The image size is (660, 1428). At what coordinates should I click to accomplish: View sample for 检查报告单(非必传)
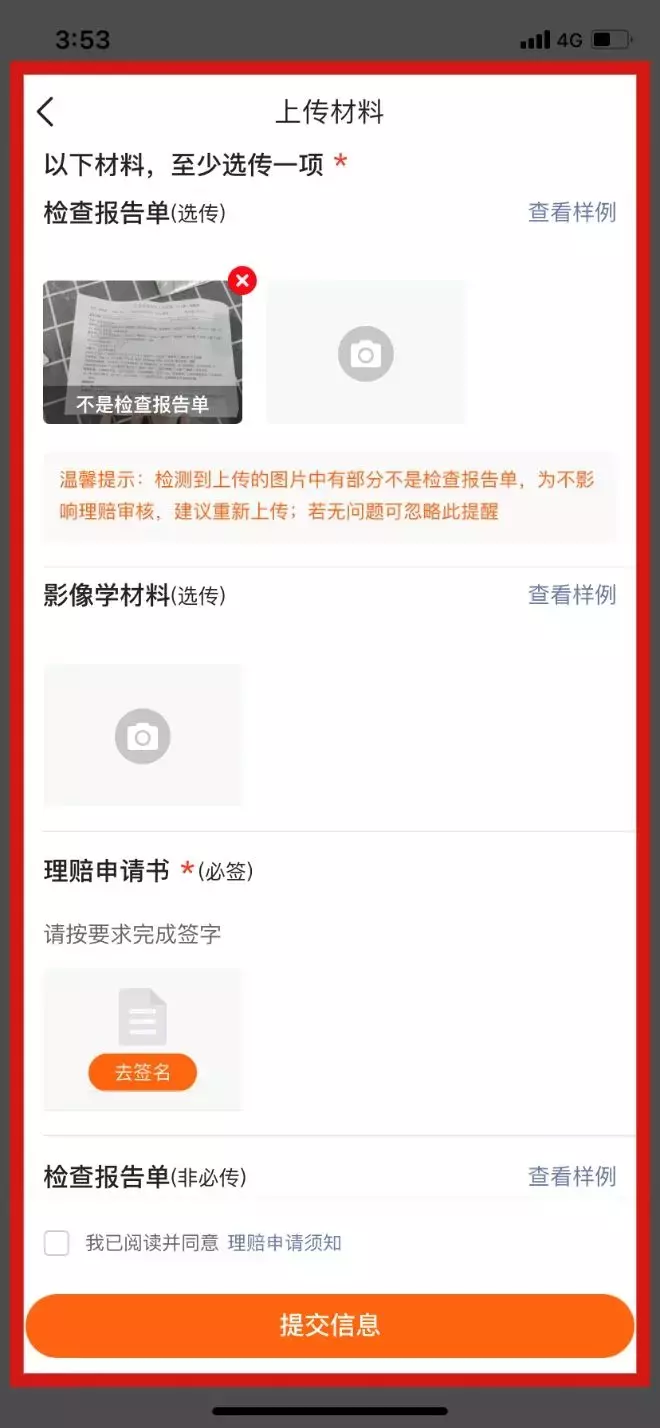(x=572, y=1176)
